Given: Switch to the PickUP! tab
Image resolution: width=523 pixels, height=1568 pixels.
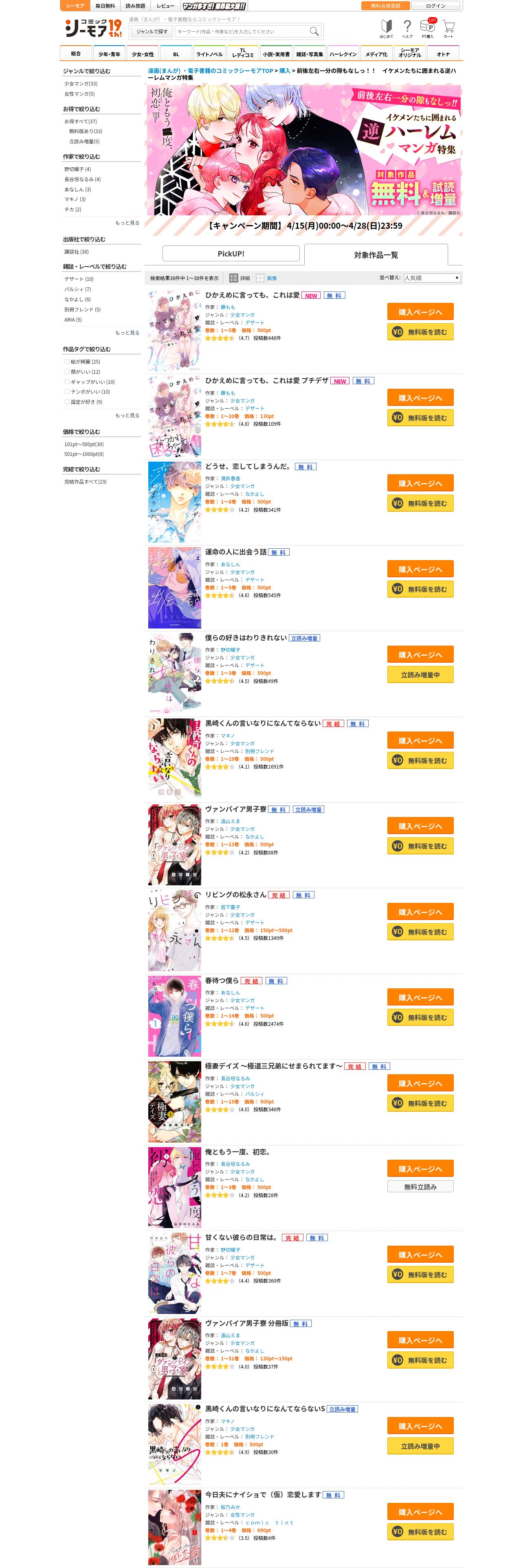Looking at the screenshot, I should tap(231, 254).
